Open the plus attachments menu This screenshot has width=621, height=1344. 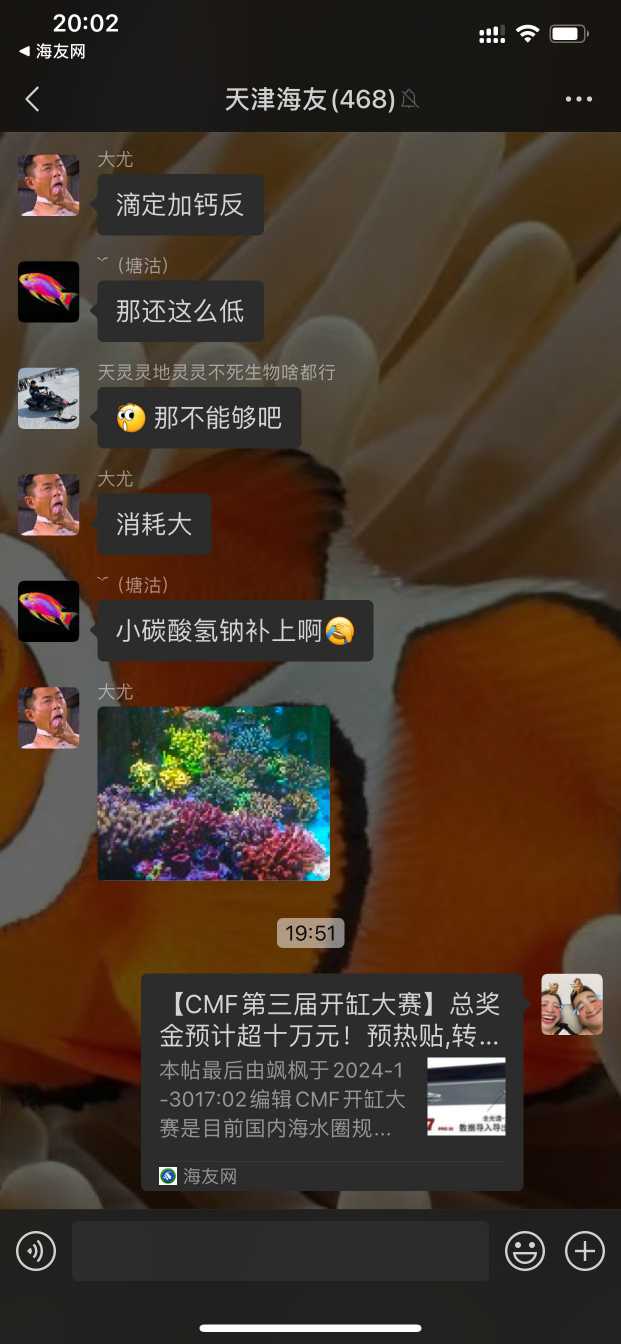point(585,1251)
